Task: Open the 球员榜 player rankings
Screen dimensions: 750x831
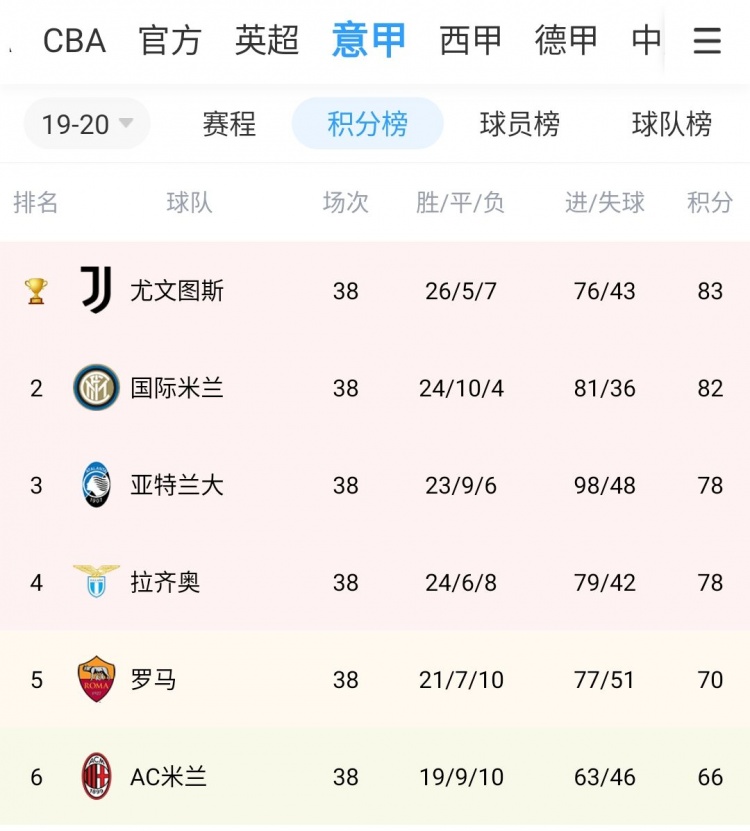Action: [x=519, y=124]
